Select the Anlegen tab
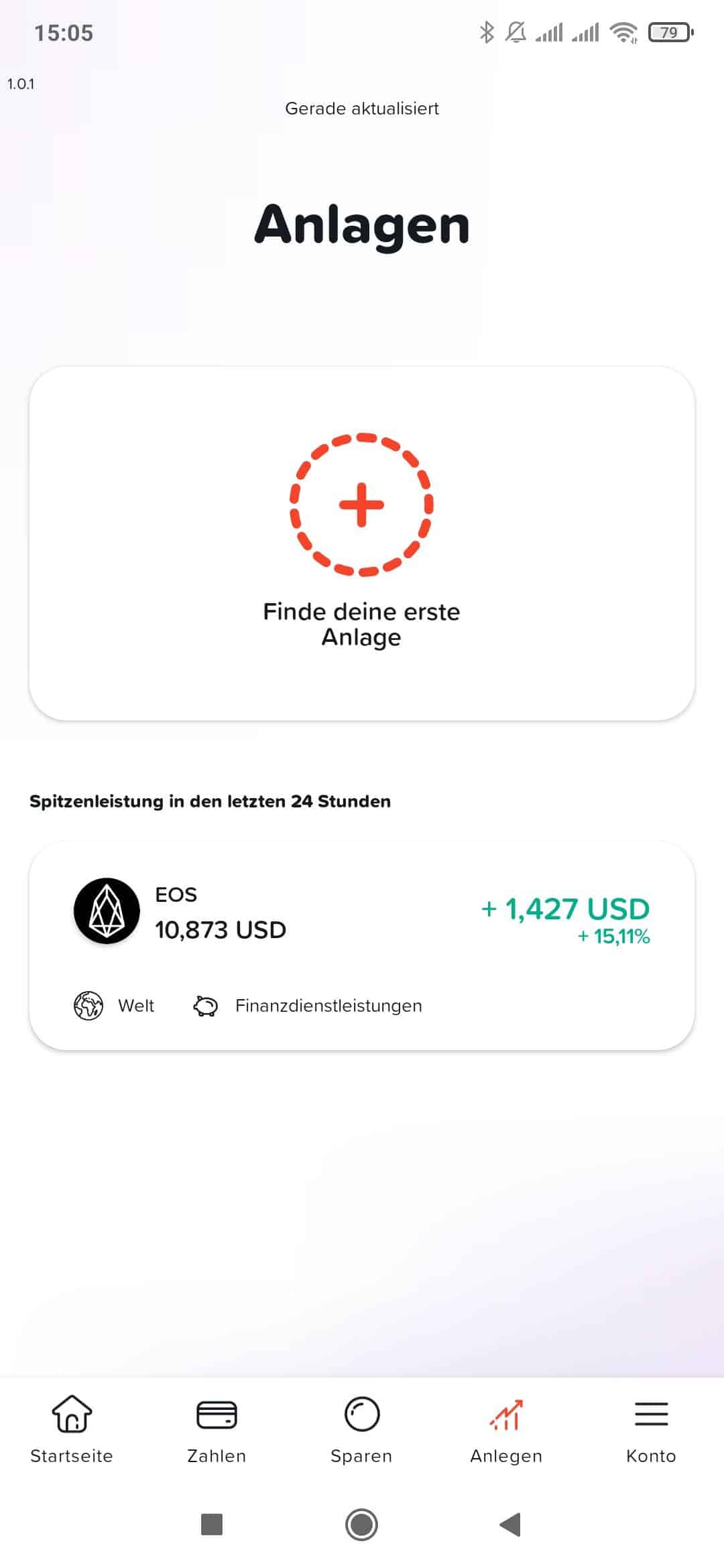Screen dimensions: 724x1568 (506, 1429)
